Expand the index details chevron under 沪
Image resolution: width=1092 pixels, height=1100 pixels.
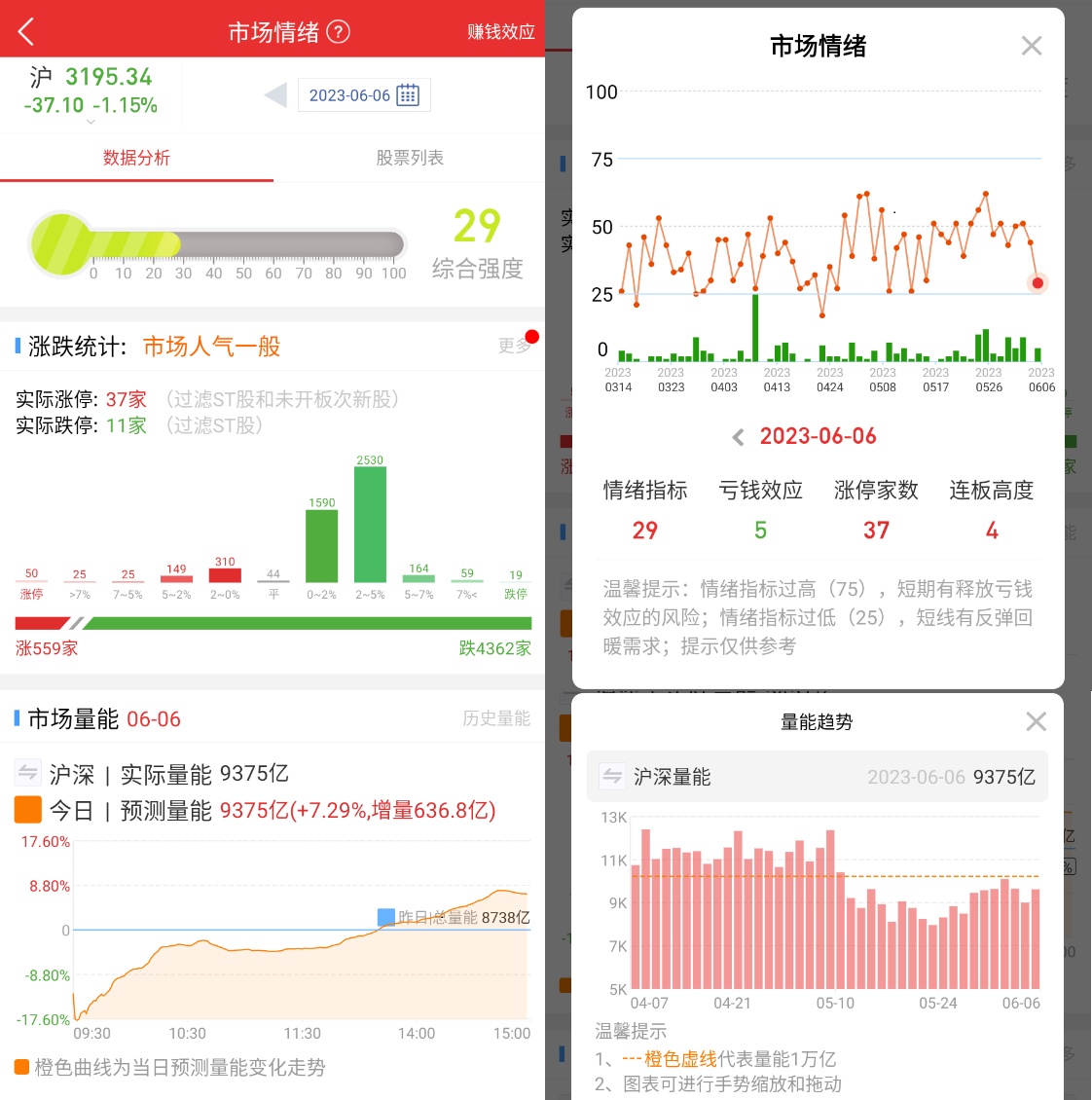point(91,123)
